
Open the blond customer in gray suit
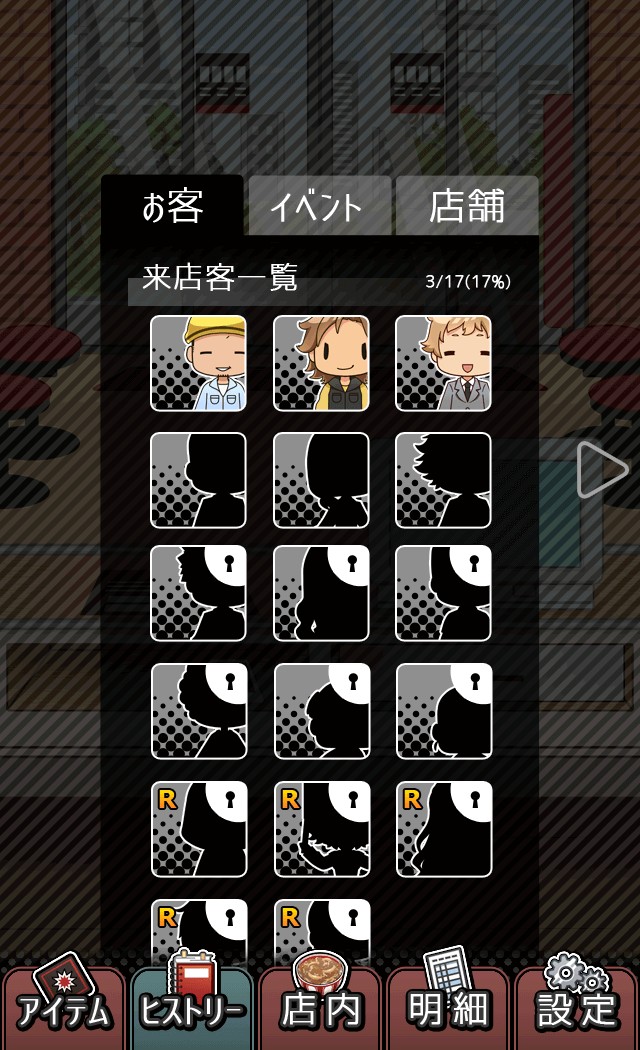[x=443, y=363]
